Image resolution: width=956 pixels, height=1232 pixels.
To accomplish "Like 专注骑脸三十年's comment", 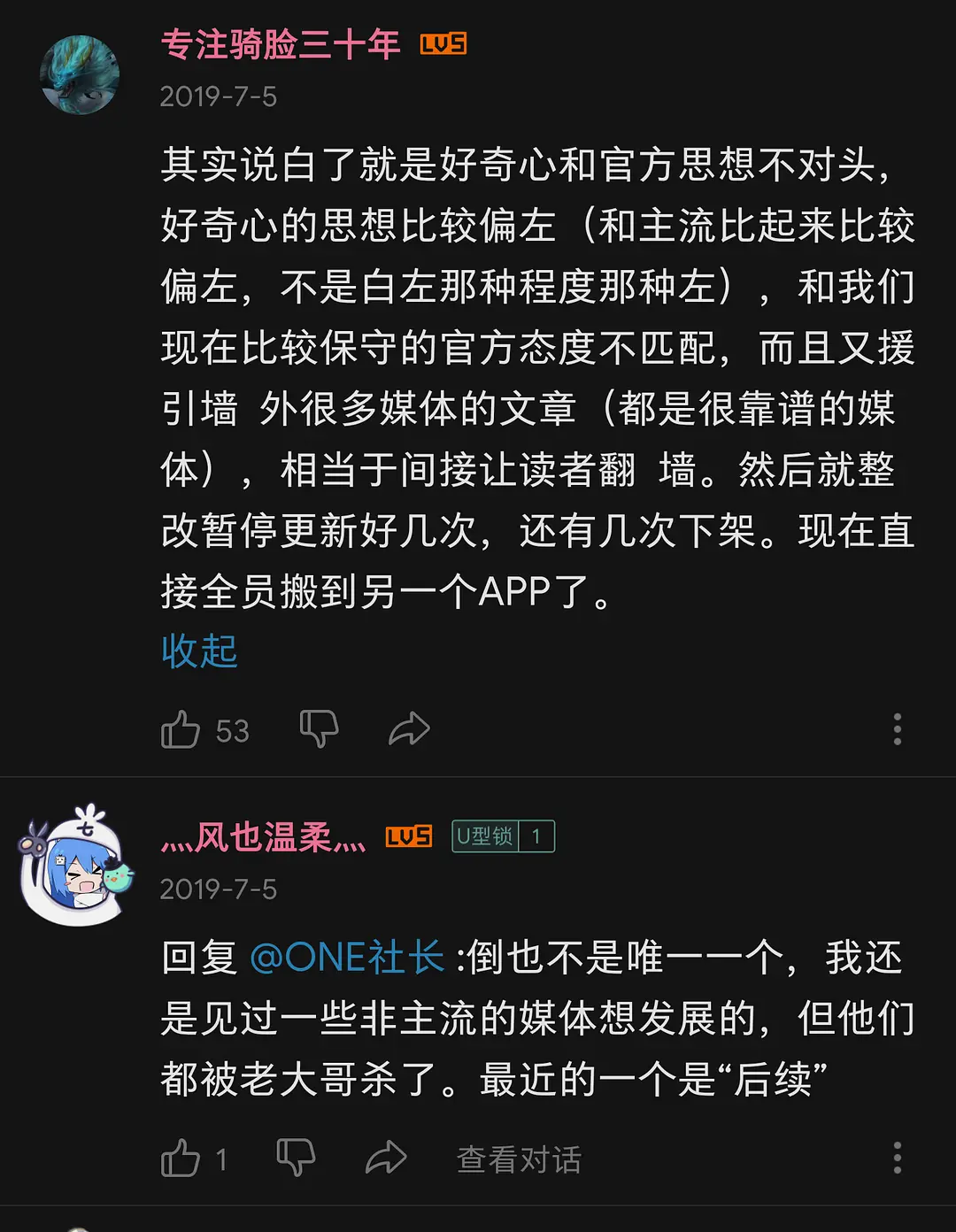I will click(181, 730).
